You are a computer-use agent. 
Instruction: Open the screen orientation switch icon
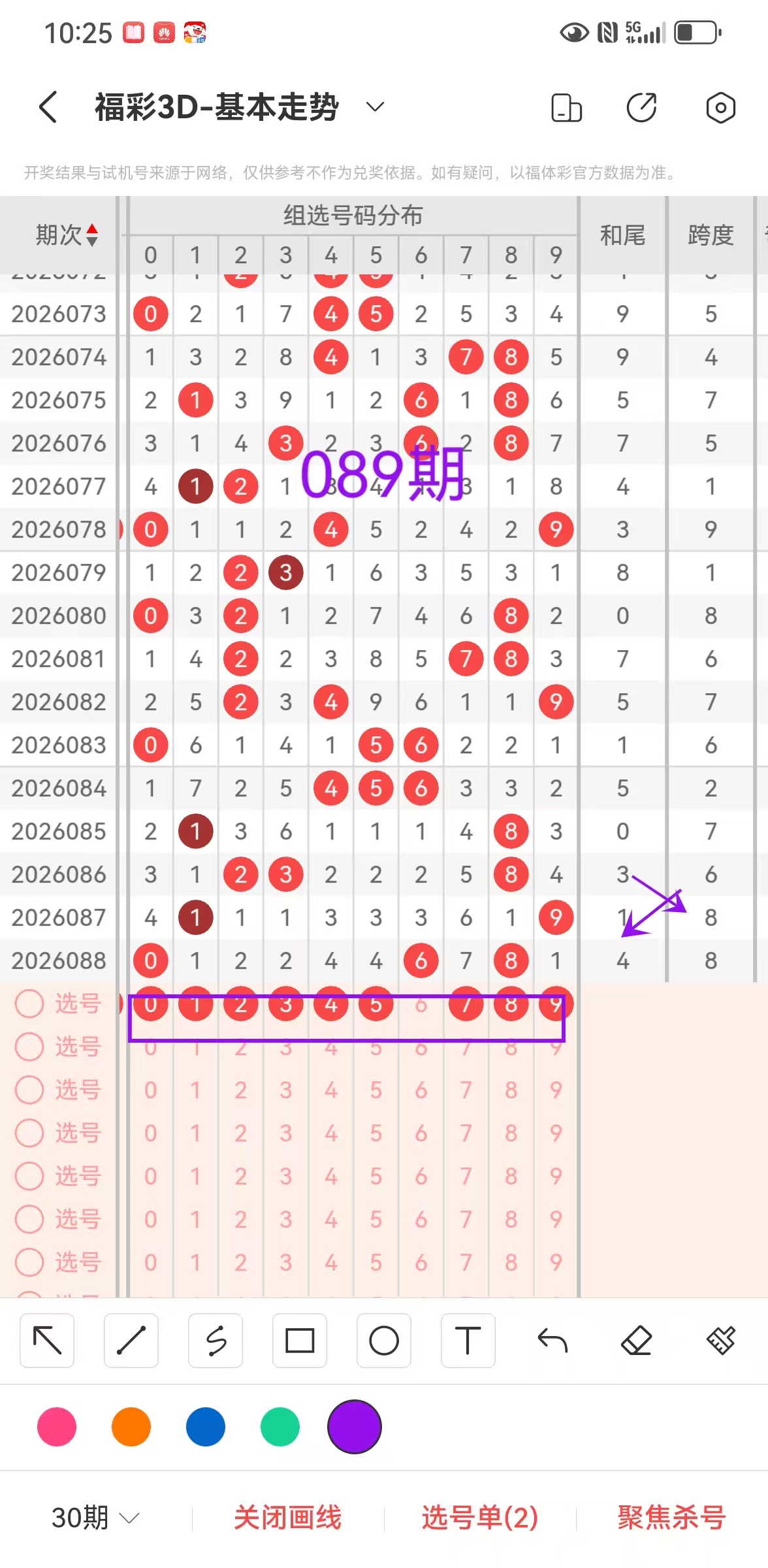click(x=566, y=108)
